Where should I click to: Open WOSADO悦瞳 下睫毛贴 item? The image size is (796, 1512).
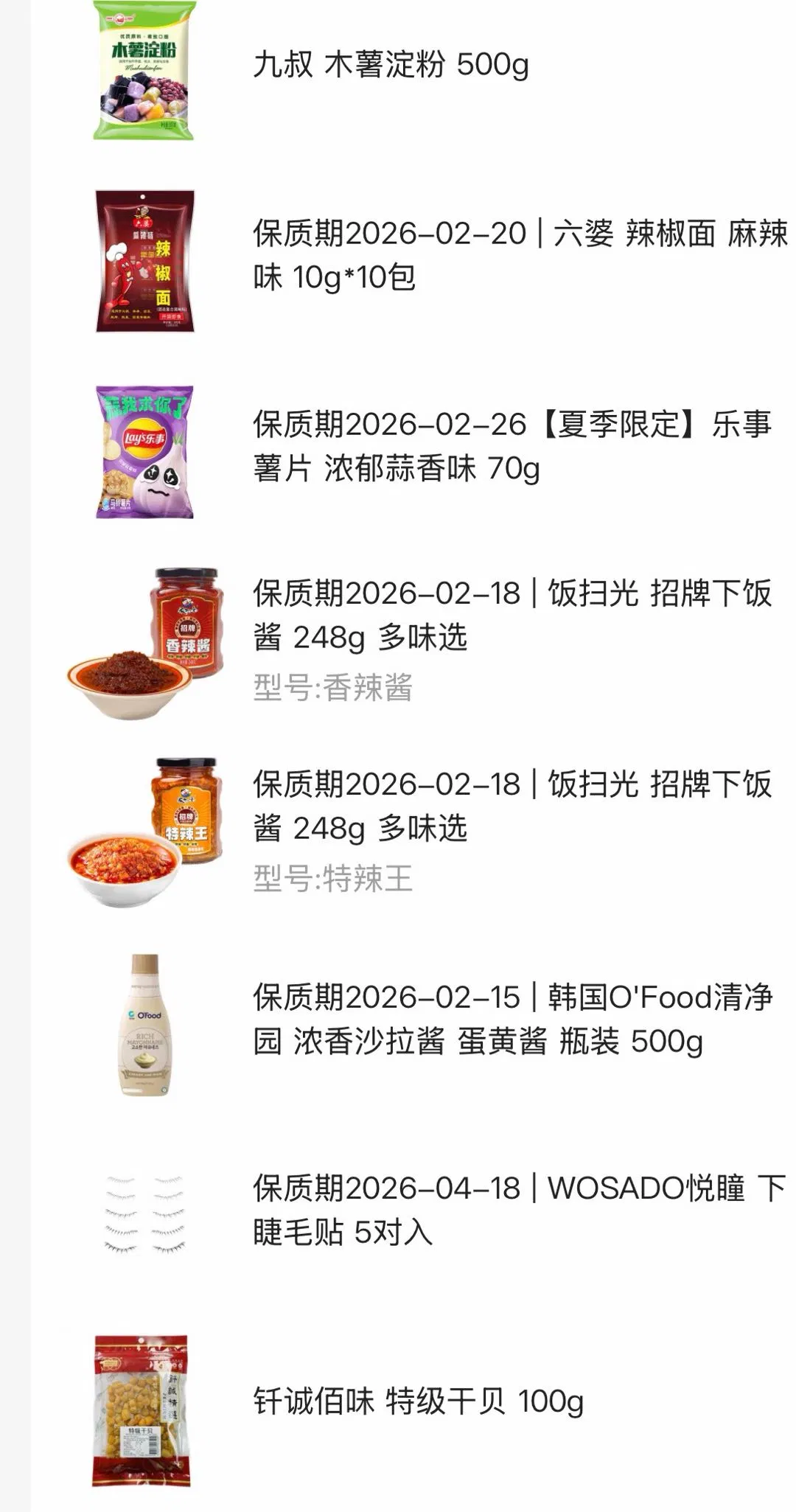(519, 1210)
